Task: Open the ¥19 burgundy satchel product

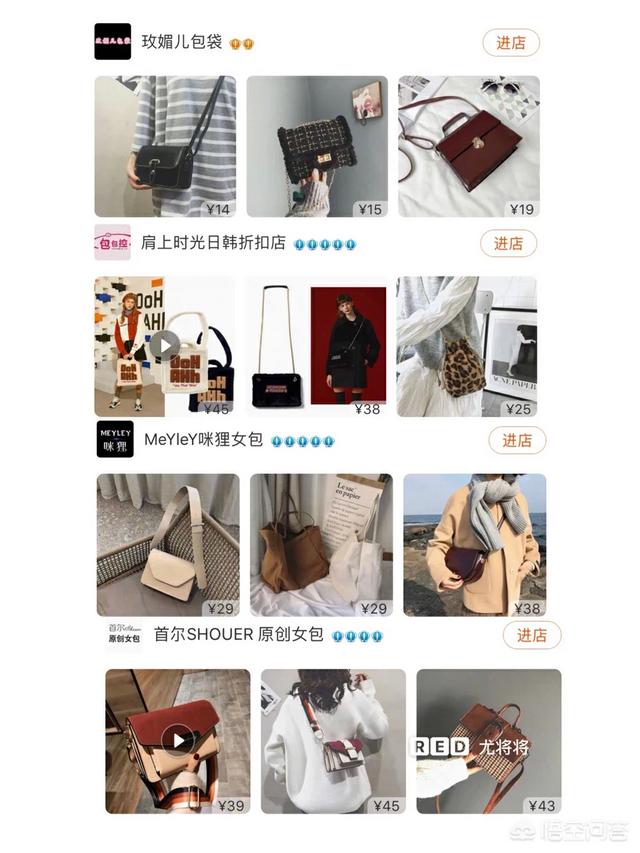Action: tap(468, 146)
